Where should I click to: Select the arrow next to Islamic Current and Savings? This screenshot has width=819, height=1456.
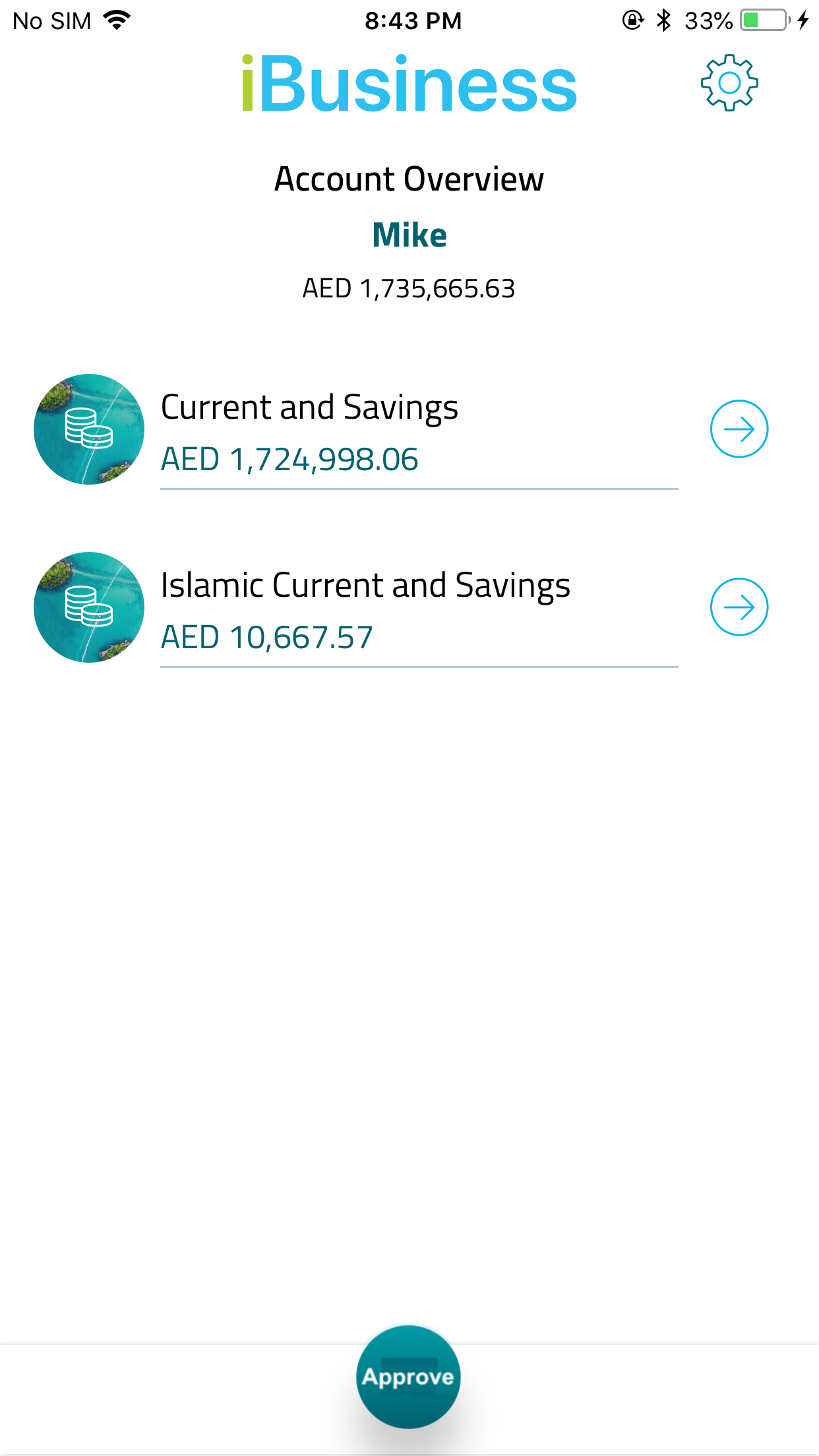coord(739,607)
